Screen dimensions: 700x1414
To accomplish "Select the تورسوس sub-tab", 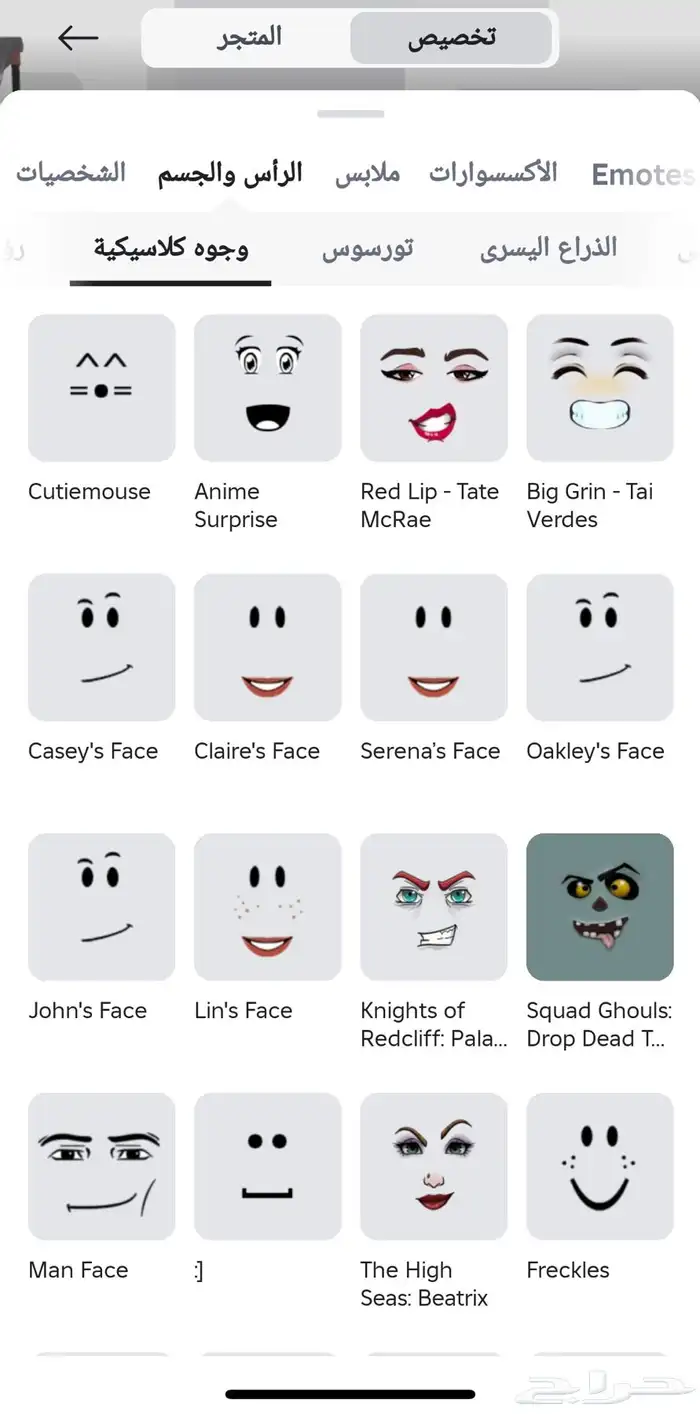I will point(367,248).
